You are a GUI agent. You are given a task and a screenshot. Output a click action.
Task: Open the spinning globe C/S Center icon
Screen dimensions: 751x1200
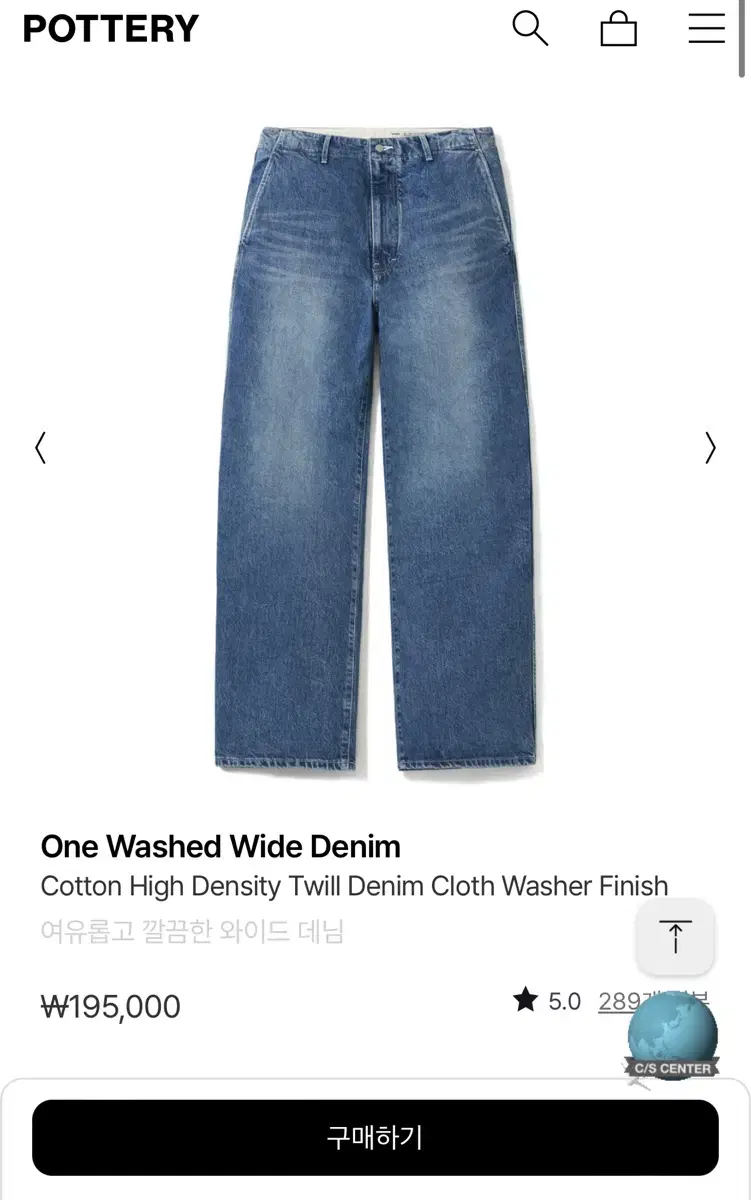(x=672, y=1030)
